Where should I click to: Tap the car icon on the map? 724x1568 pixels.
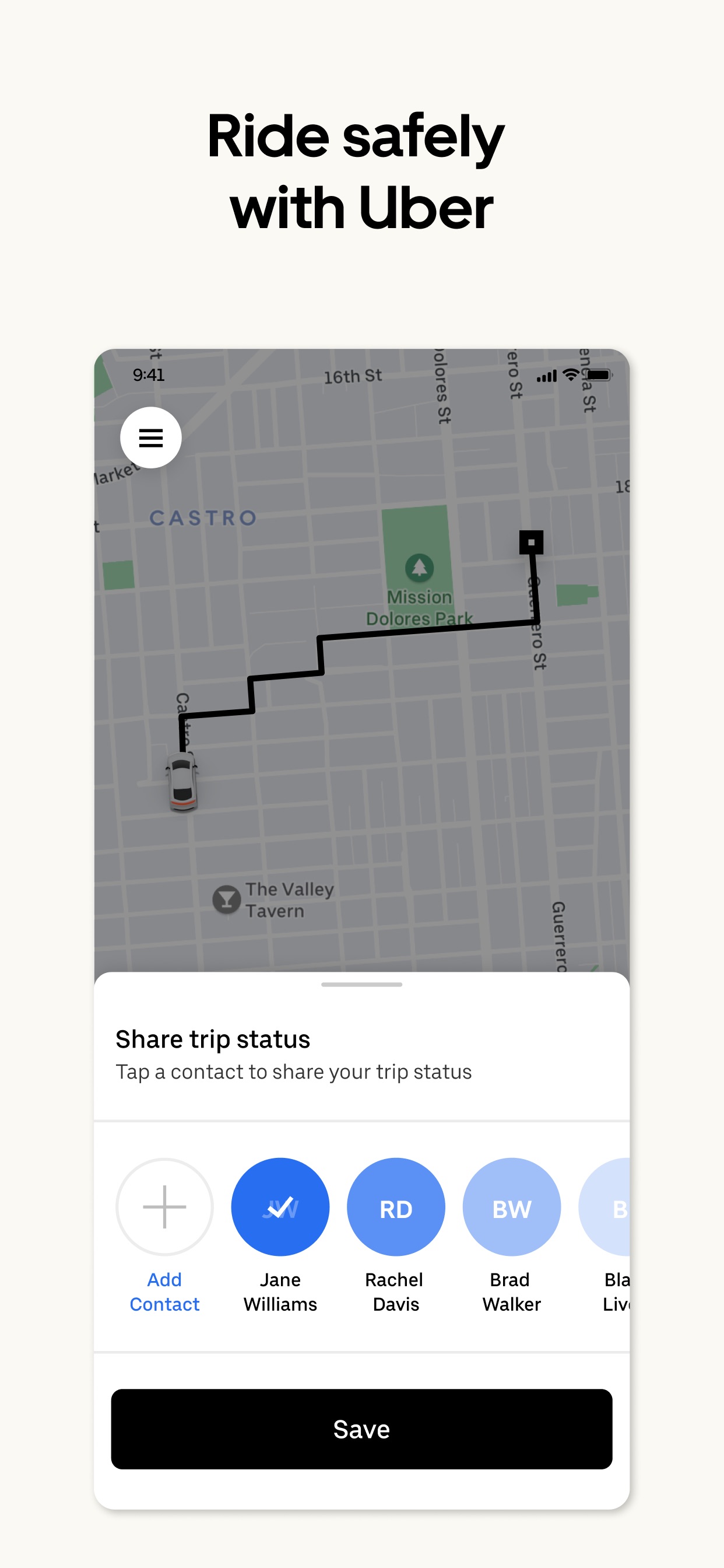181,784
